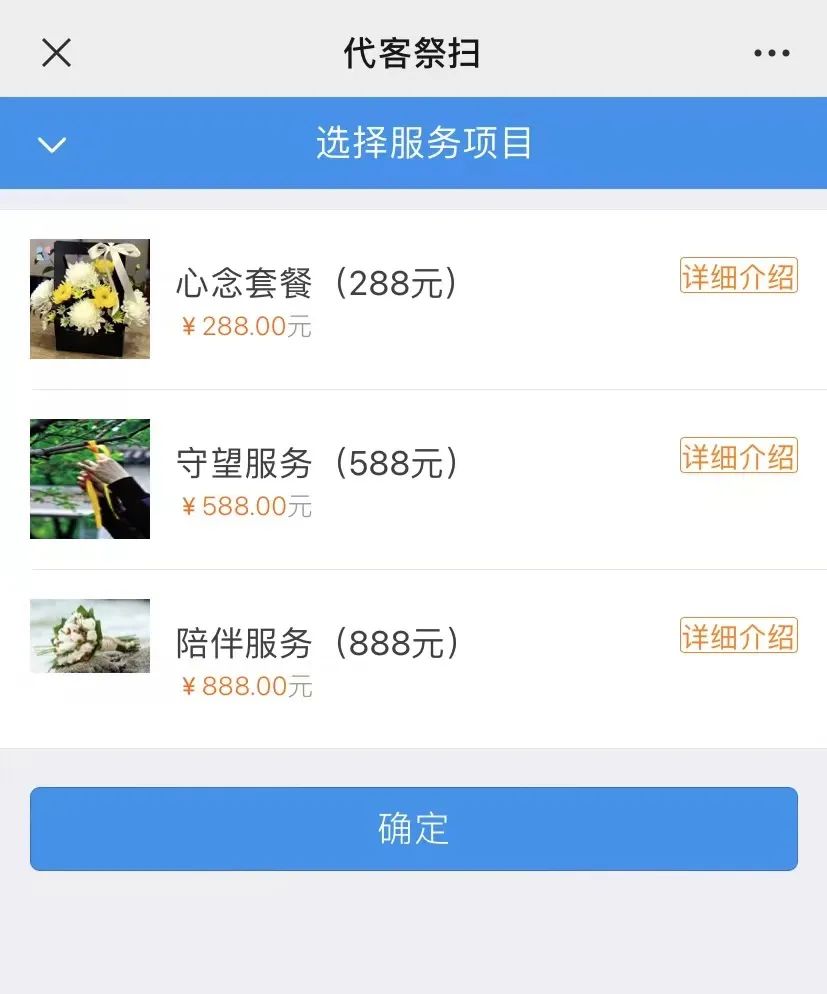This screenshot has width=827, height=994.
Task: Open the three-dot more options menu
Action: (x=770, y=51)
